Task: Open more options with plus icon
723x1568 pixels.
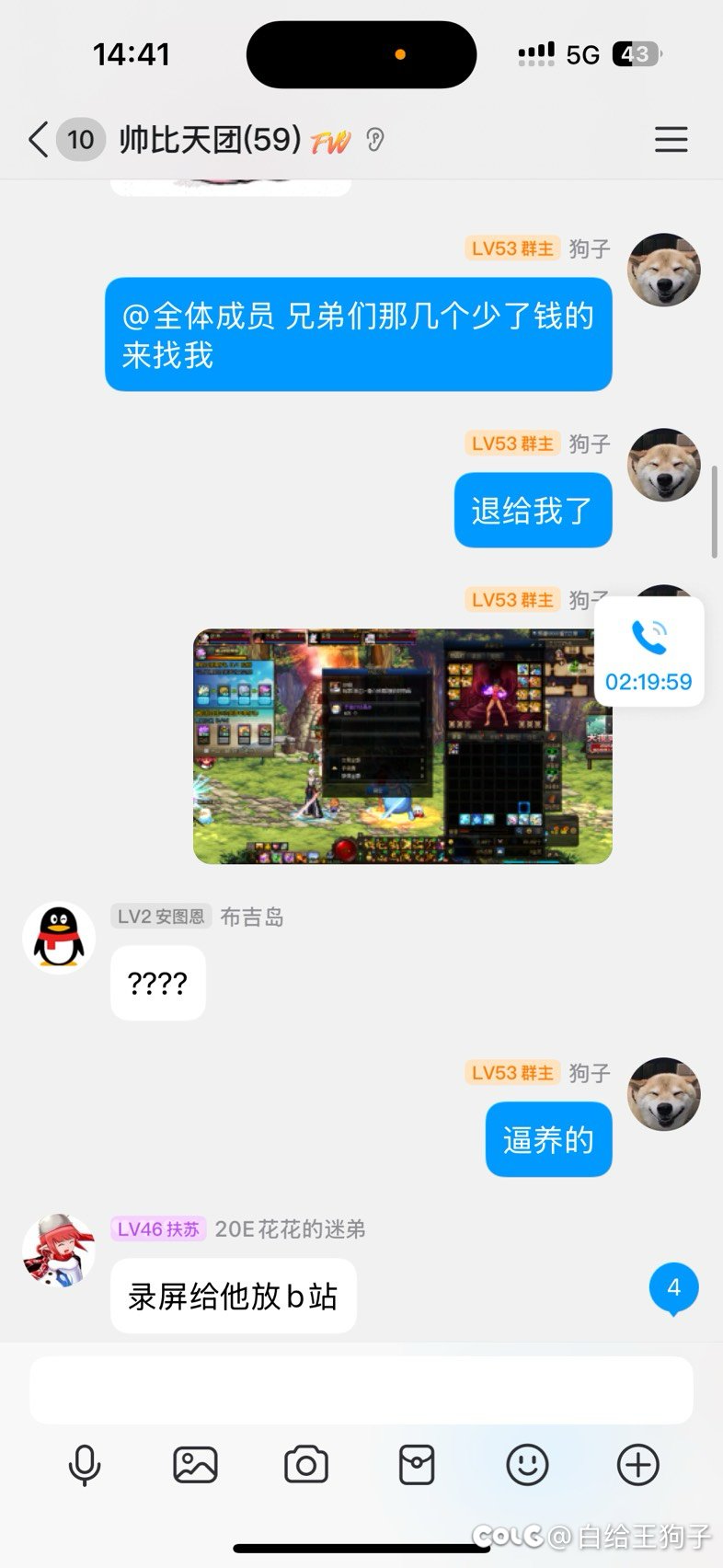Action: (637, 1465)
